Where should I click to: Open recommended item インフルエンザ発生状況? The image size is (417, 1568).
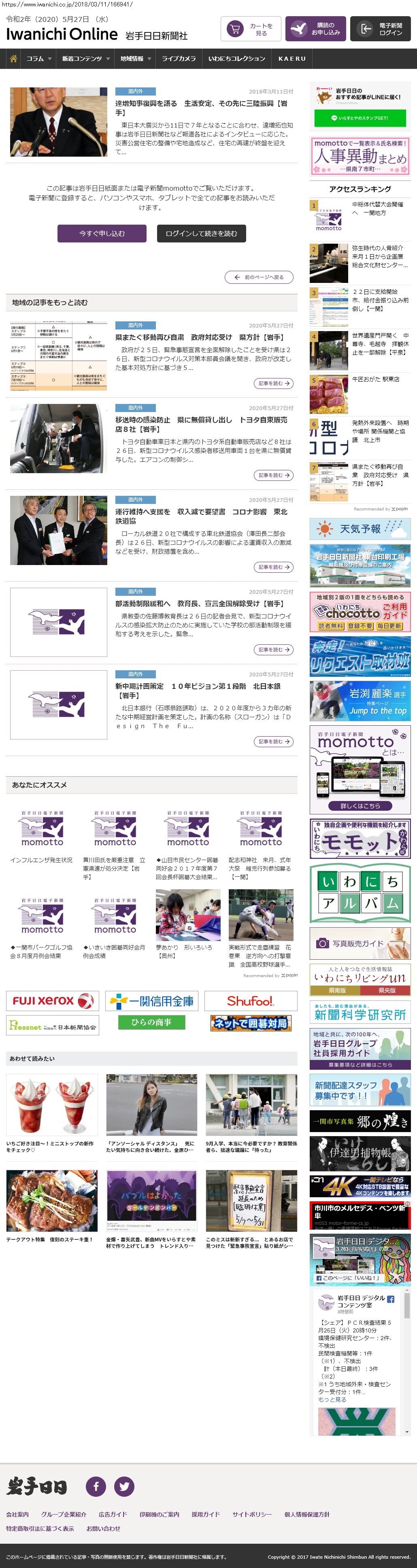[41, 860]
